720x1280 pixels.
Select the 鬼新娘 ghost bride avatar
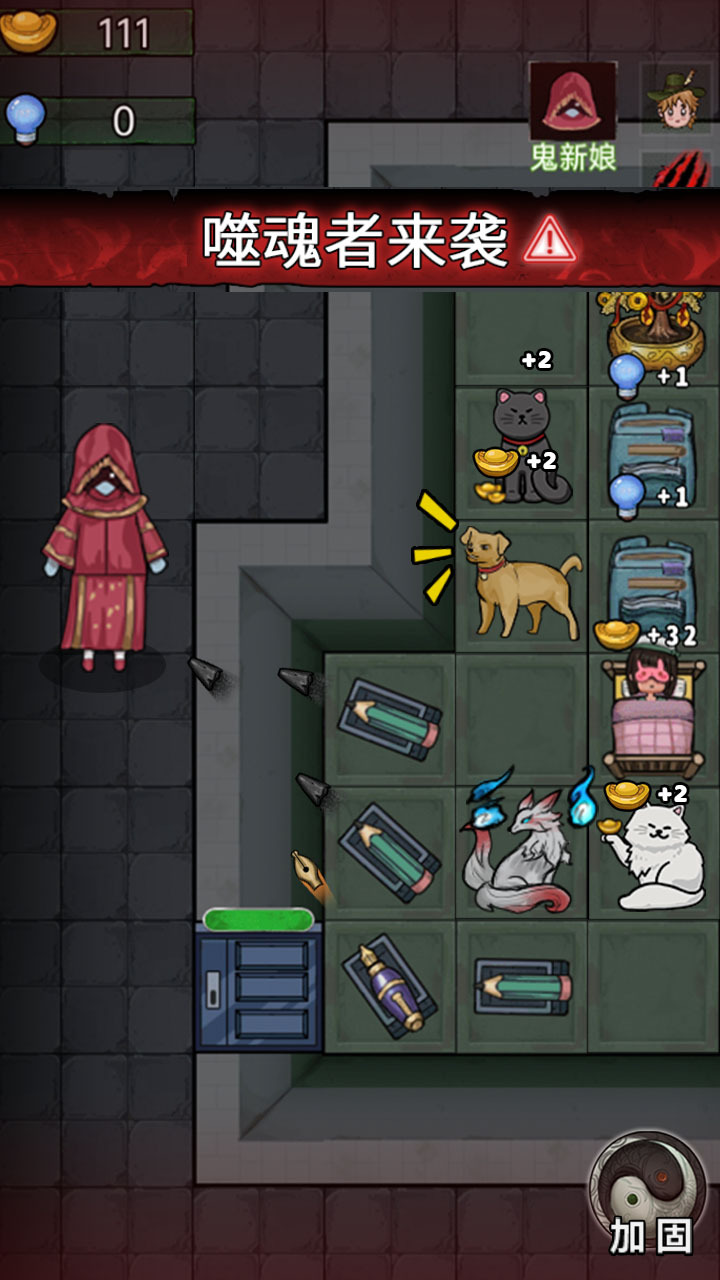(x=572, y=105)
